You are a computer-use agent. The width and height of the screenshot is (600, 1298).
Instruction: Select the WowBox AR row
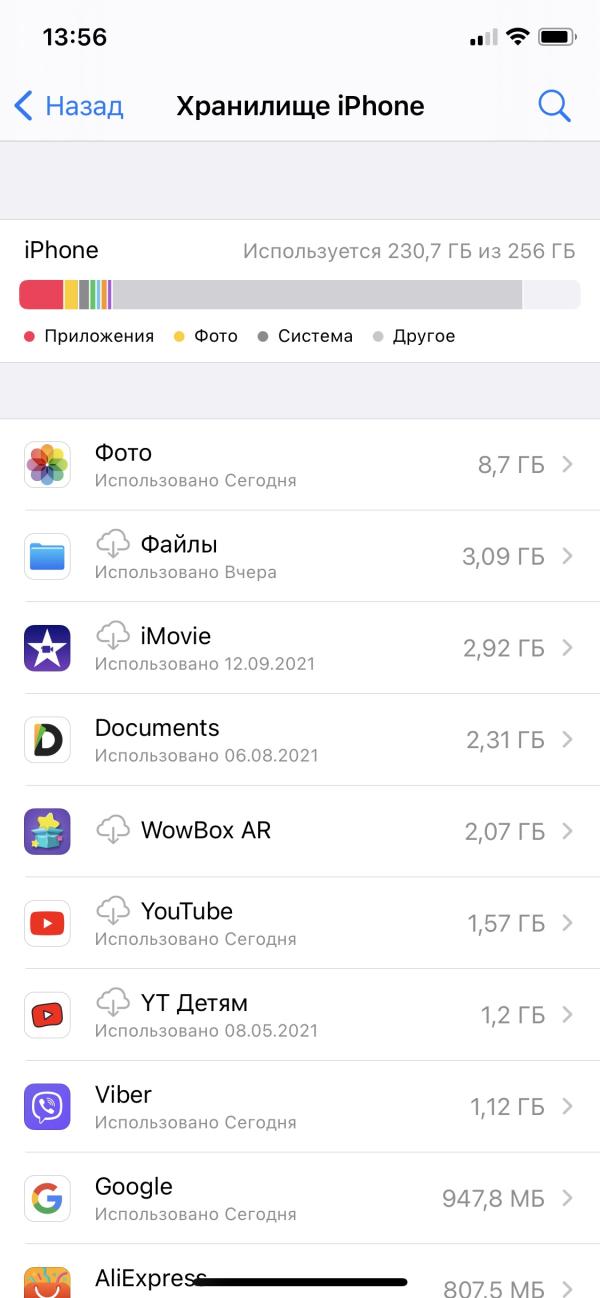(x=300, y=831)
